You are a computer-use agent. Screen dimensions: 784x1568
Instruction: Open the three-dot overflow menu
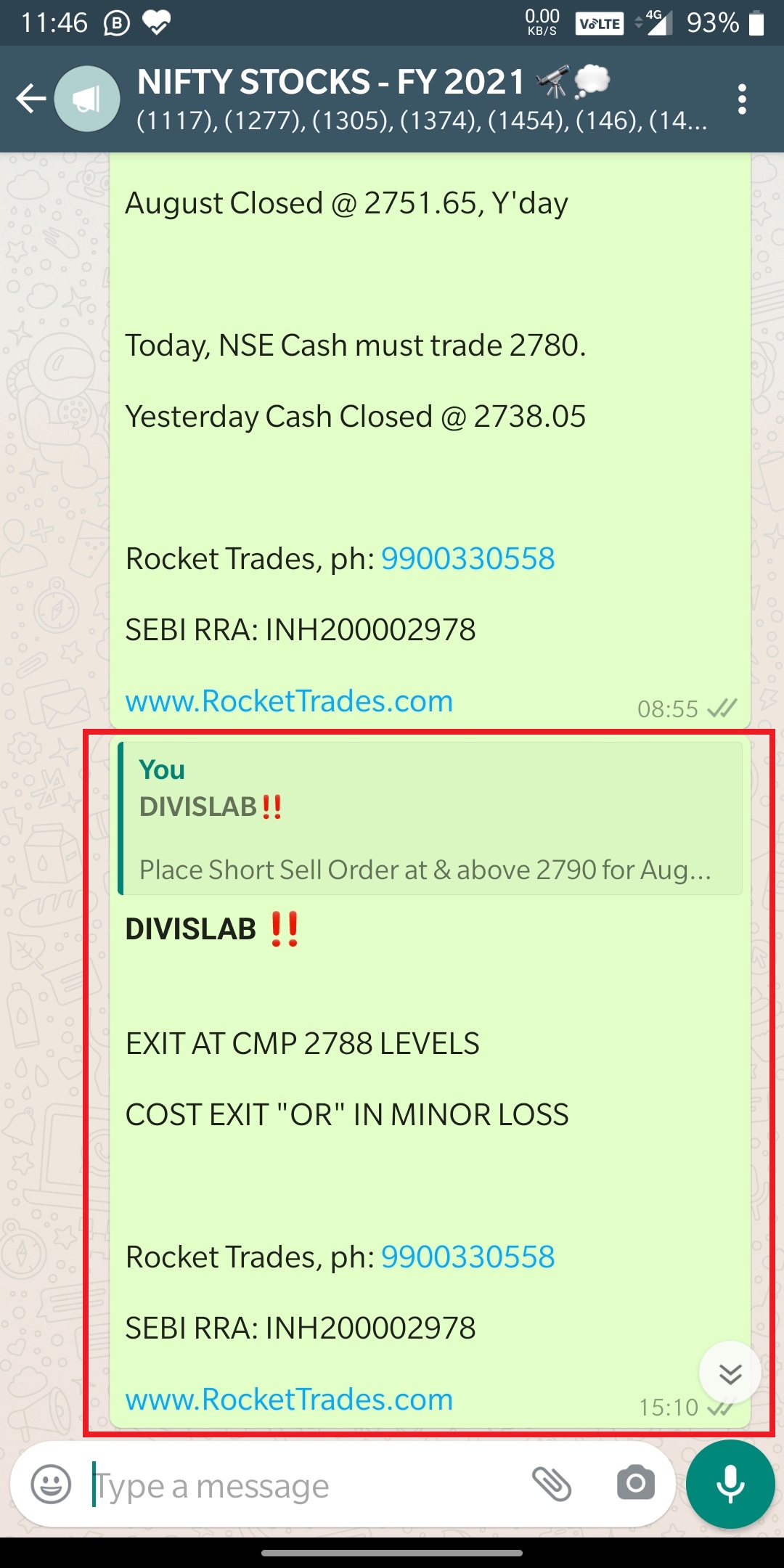tap(741, 99)
